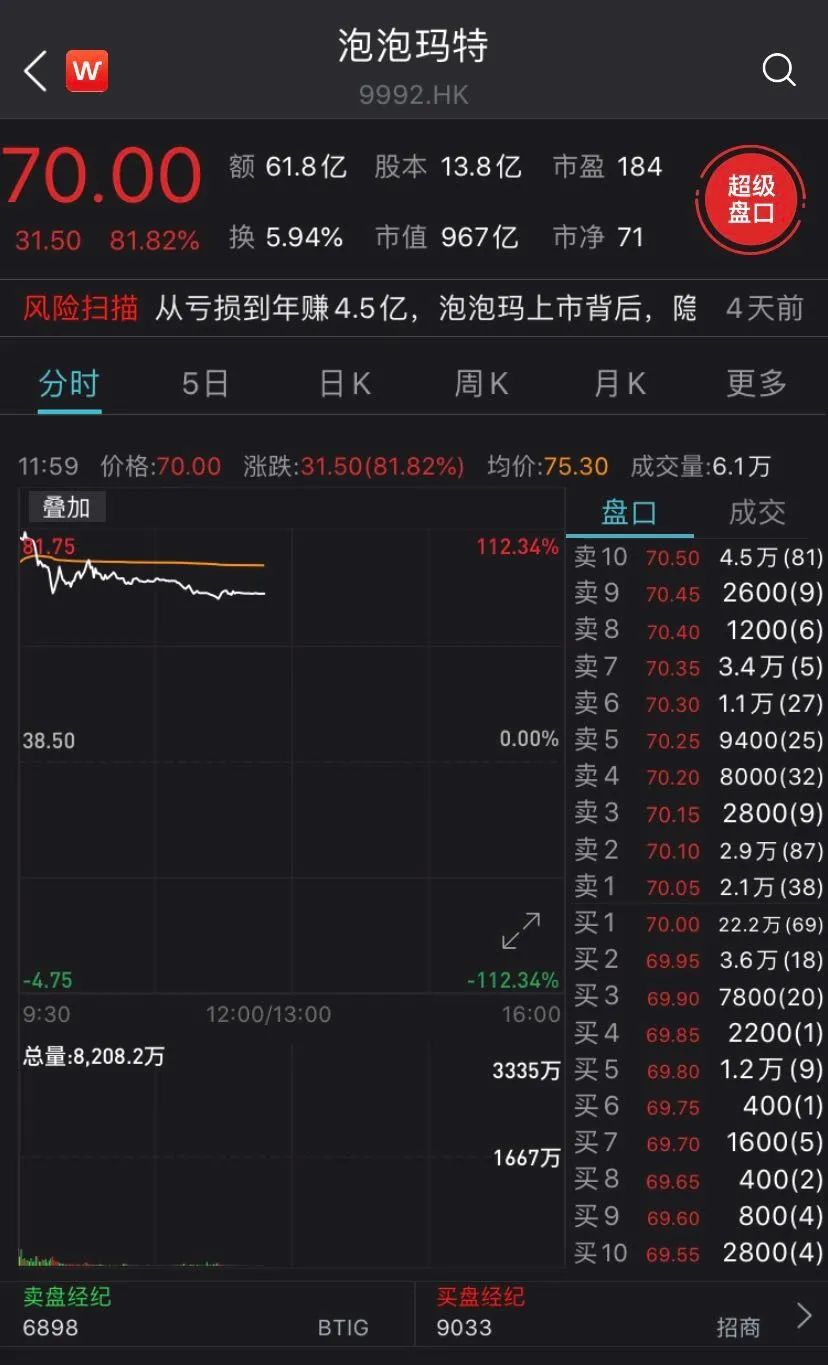Switch to the 成交 trades tab
Viewport: 828px width, 1365px height.
tap(757, 513)
